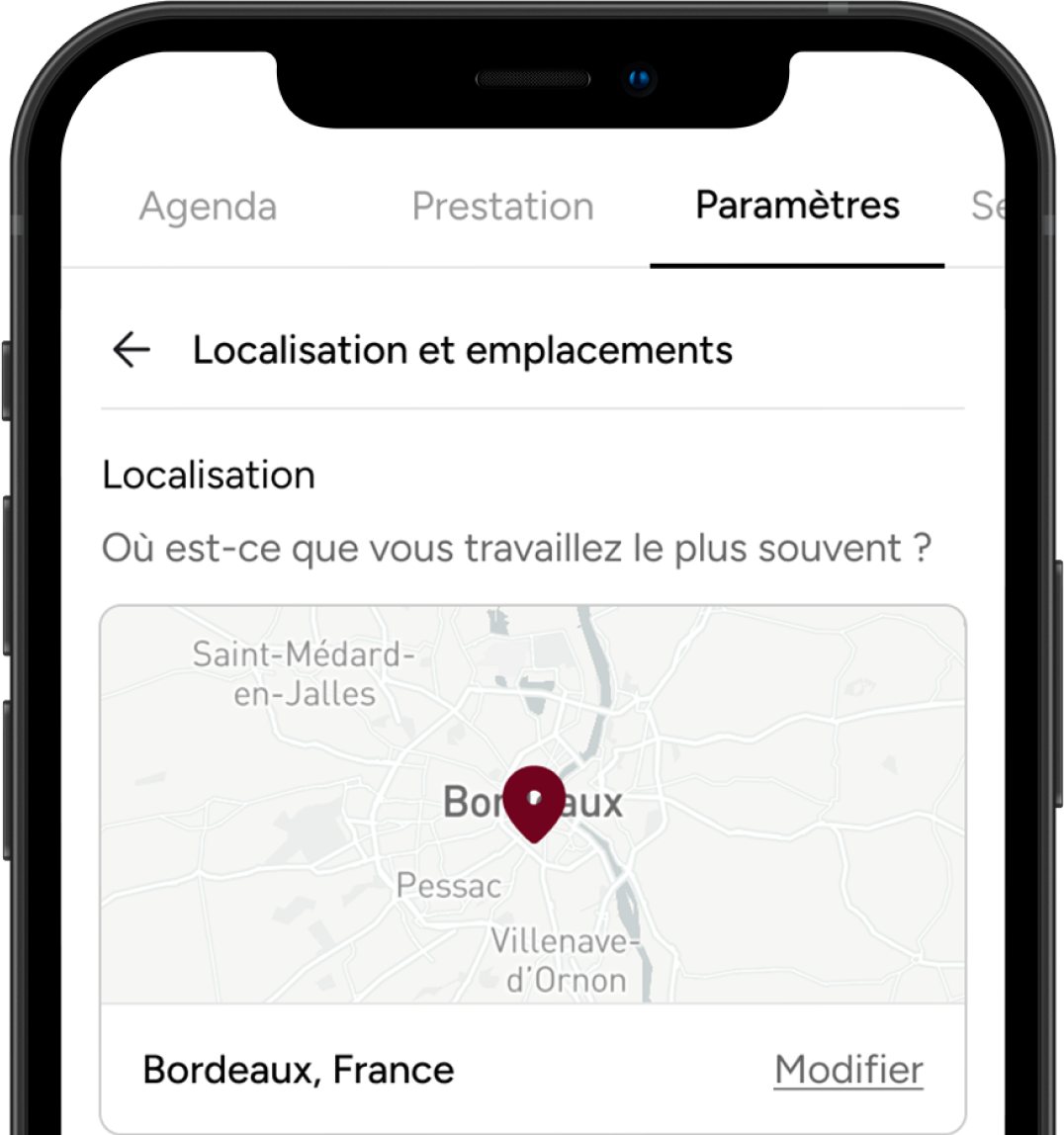Viewport: 1064px width, 1135px height.
Task: Open the partially visible tab after Paramètres
Action: coord(987,207)
